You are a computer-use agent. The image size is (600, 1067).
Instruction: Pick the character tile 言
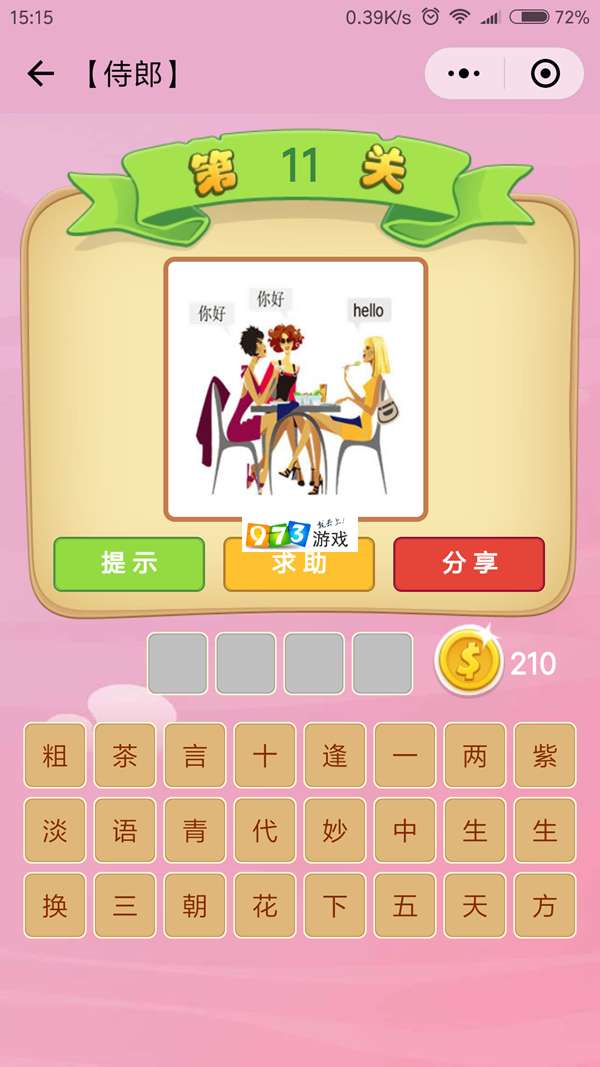tap(195, 755)
